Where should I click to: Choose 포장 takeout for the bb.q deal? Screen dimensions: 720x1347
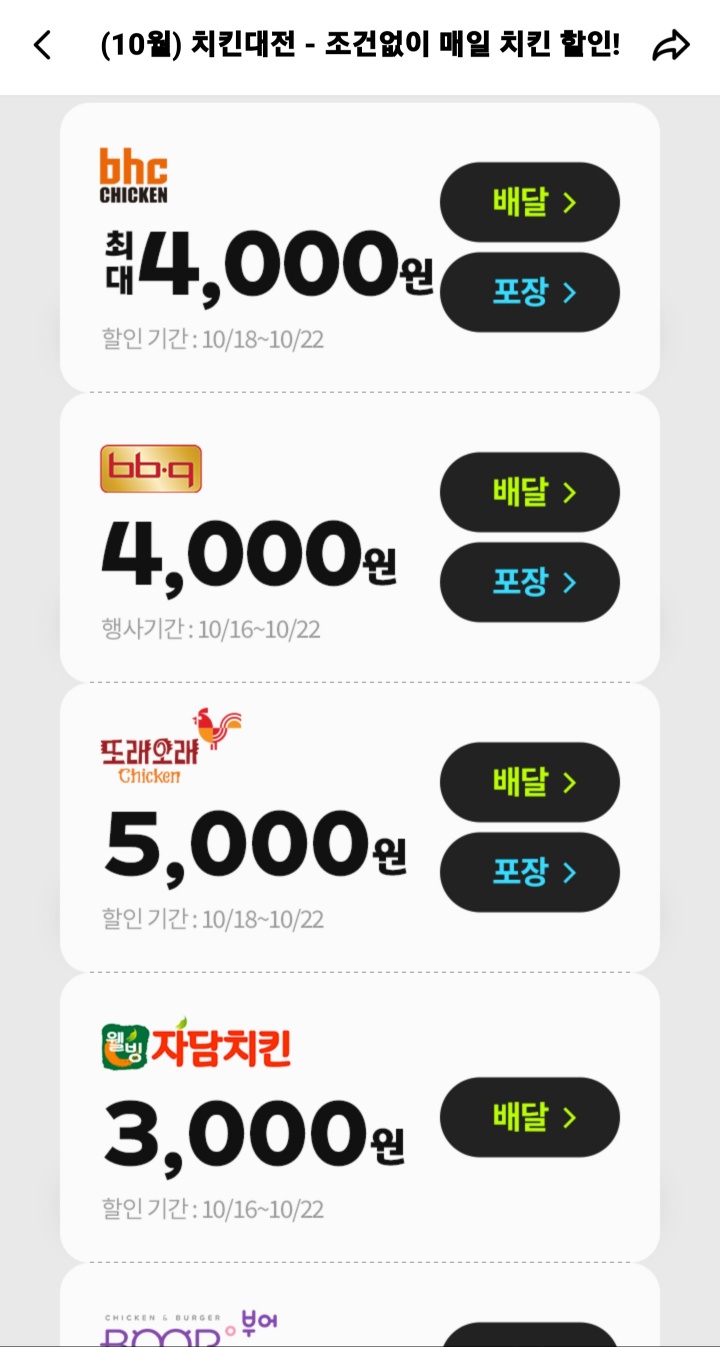coord(529,581)
